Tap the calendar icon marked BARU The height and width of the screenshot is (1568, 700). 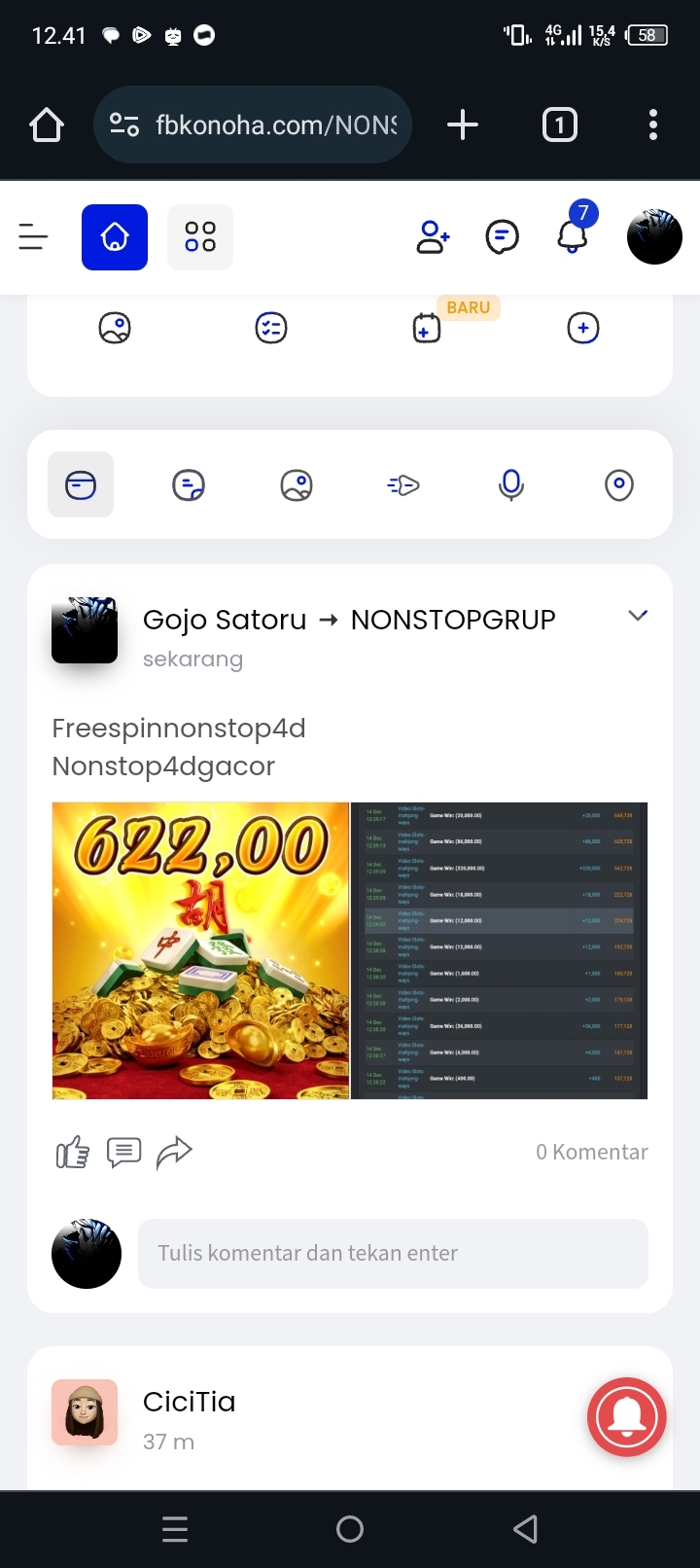(427, 328)
